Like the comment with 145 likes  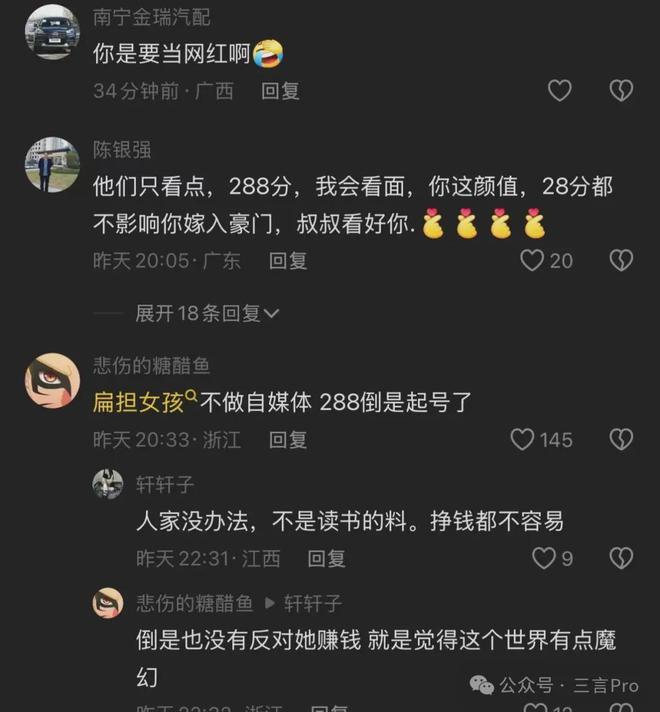click(522, 439)
